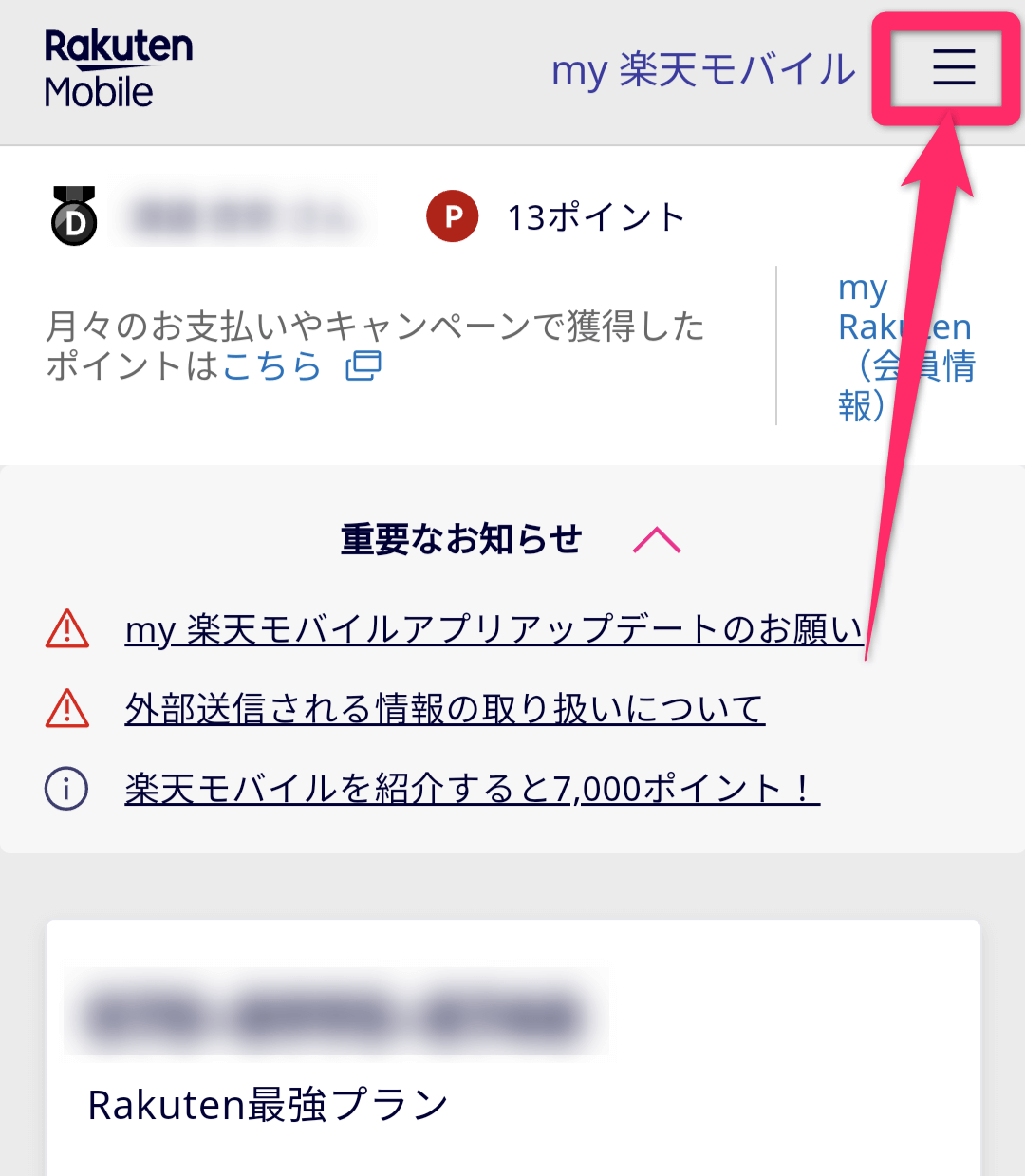Click the info icon beside the 7,000ポイント notice
This screenshot has width=1025, height=1176.
pyautogui.click(x=66, y=788)
